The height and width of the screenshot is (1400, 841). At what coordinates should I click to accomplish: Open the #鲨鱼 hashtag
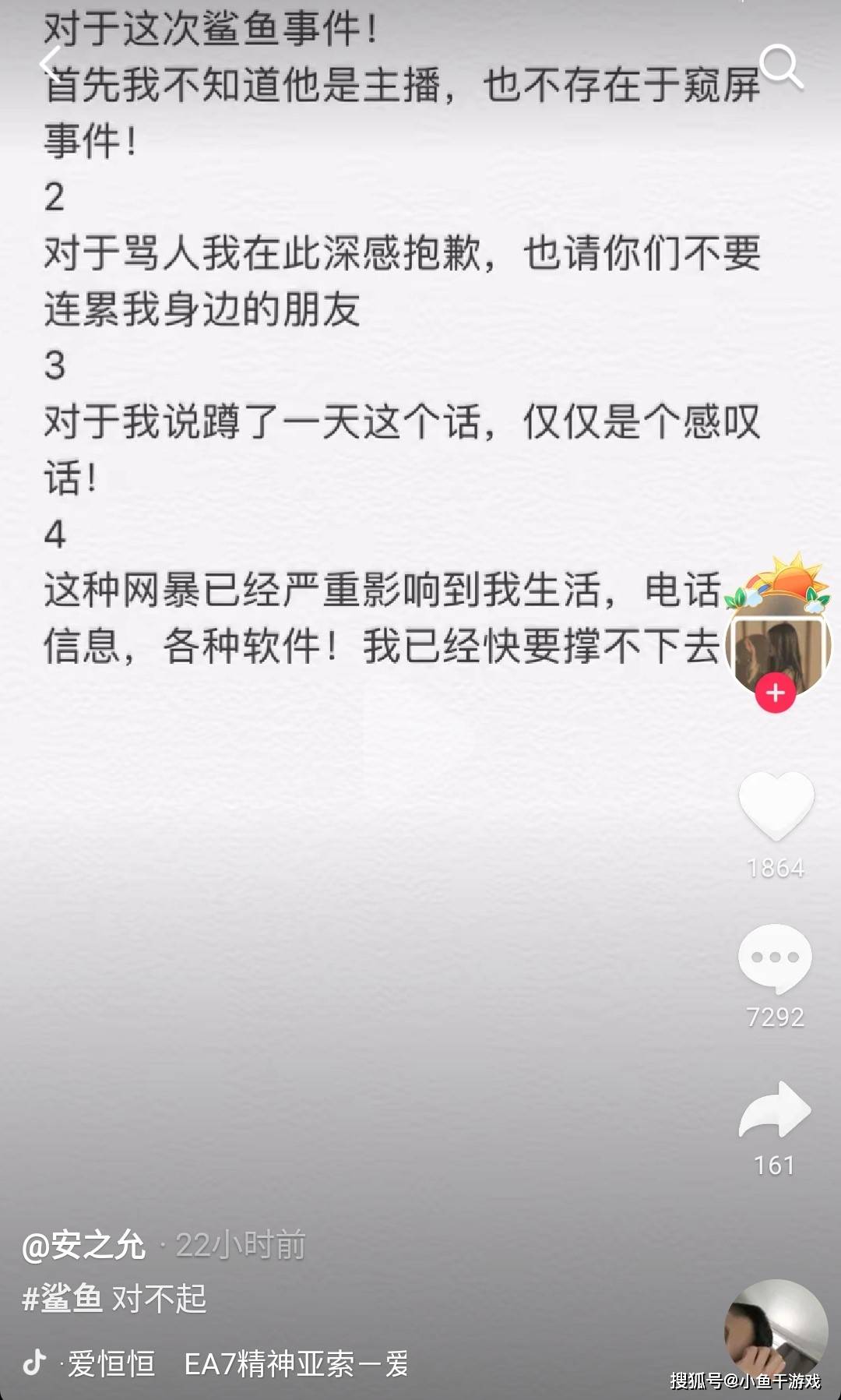(62, 1299)
